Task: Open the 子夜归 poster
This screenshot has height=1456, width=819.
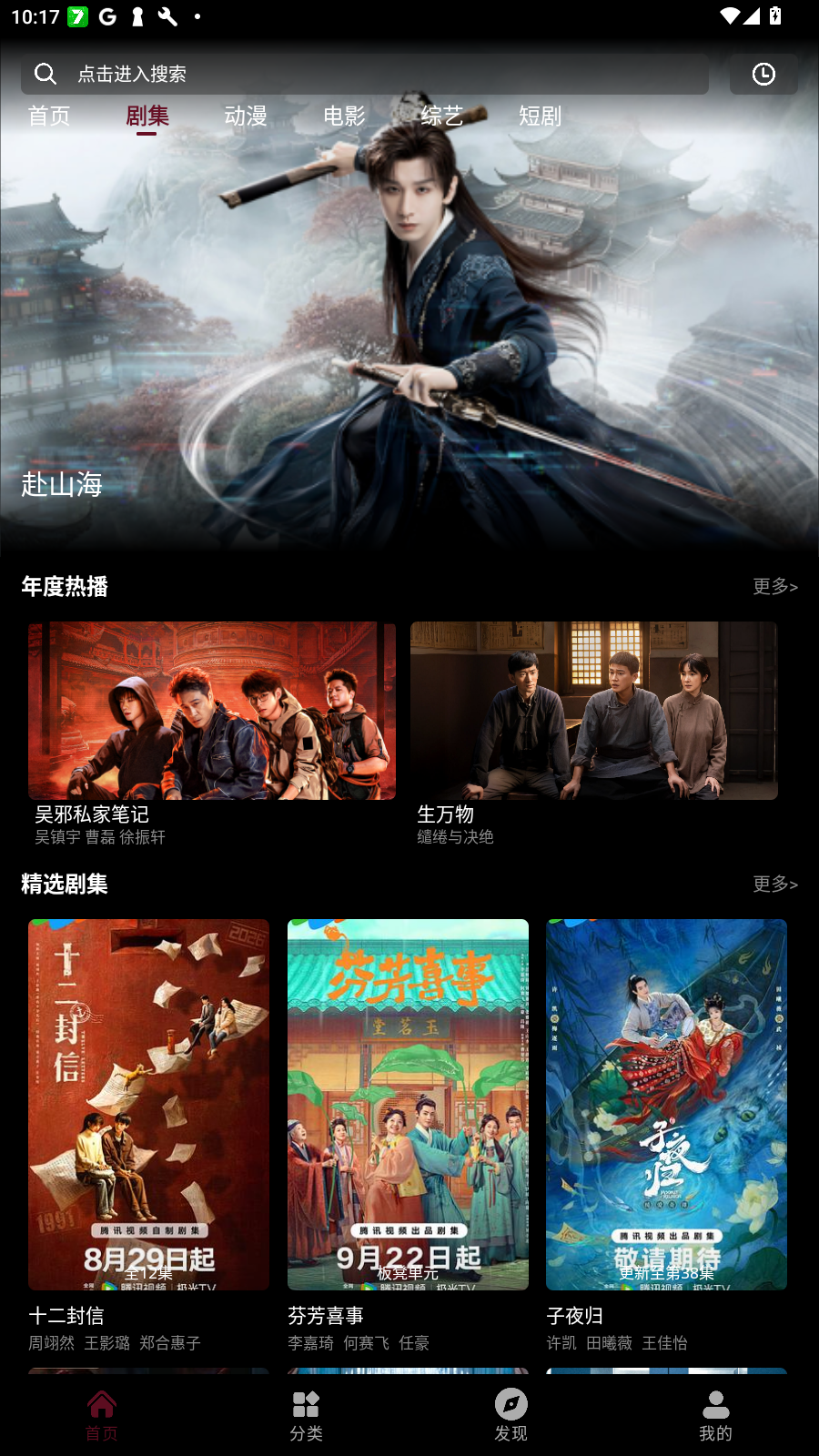Action: tap(666, 1104)
